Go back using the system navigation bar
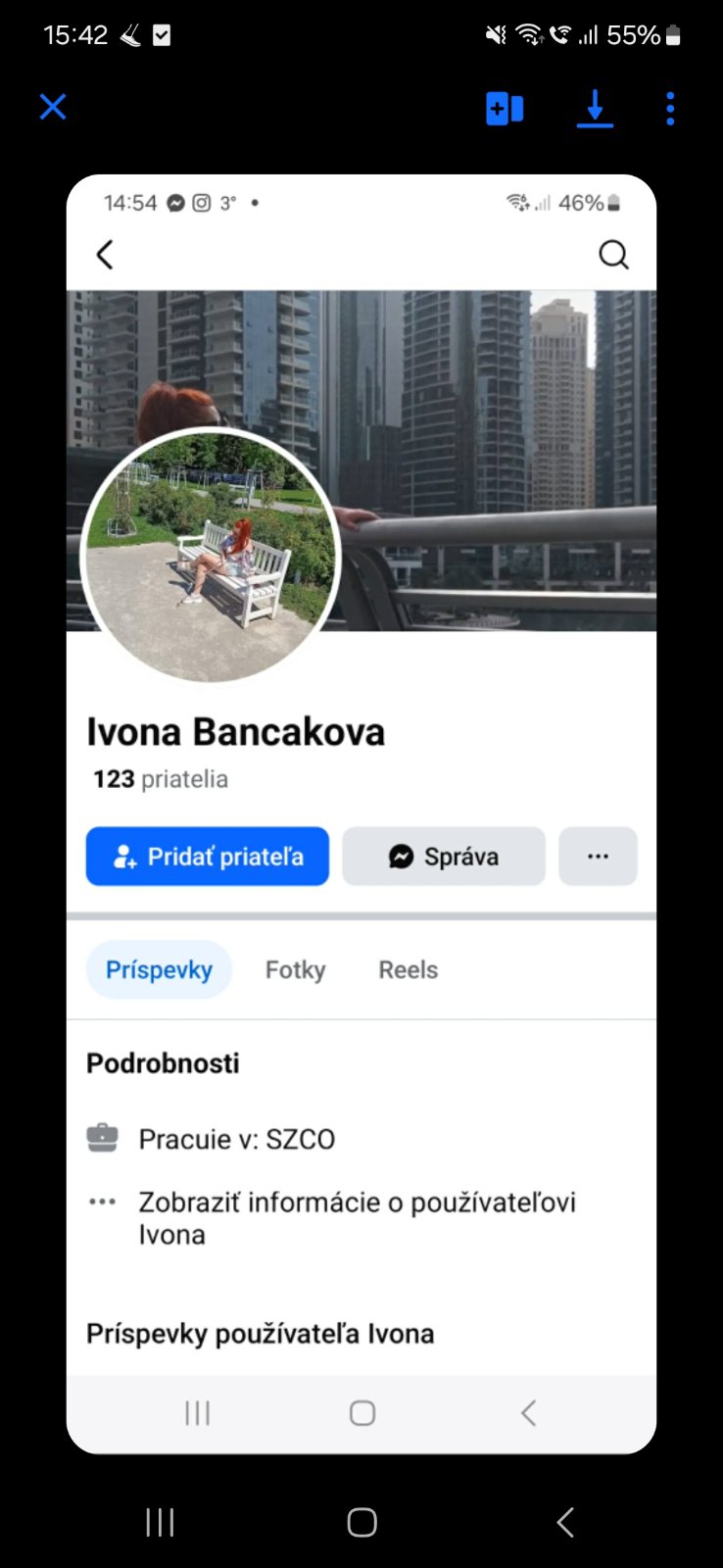Viewport: 723px width, 1568px height. (565, 1522)
